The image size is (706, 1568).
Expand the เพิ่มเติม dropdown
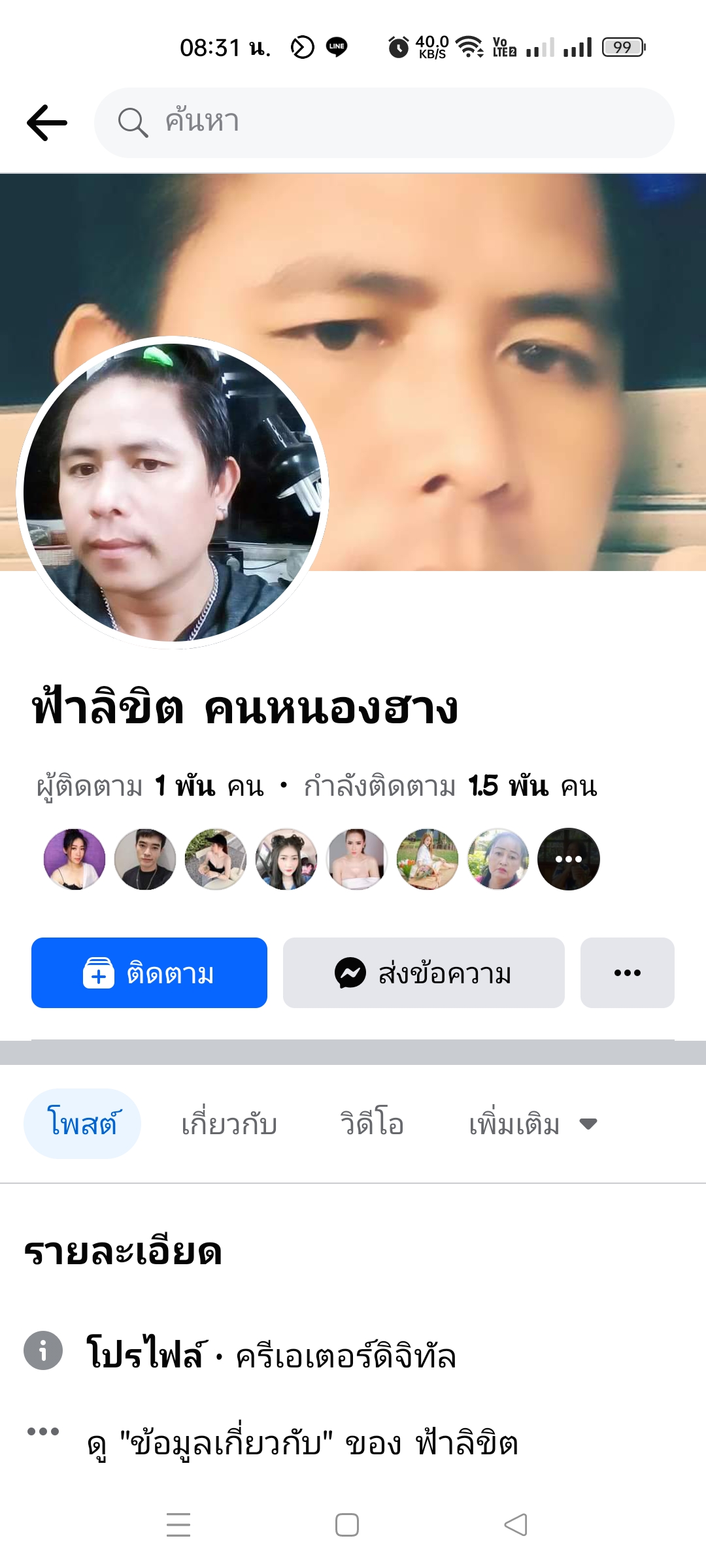coord(532,1124)
